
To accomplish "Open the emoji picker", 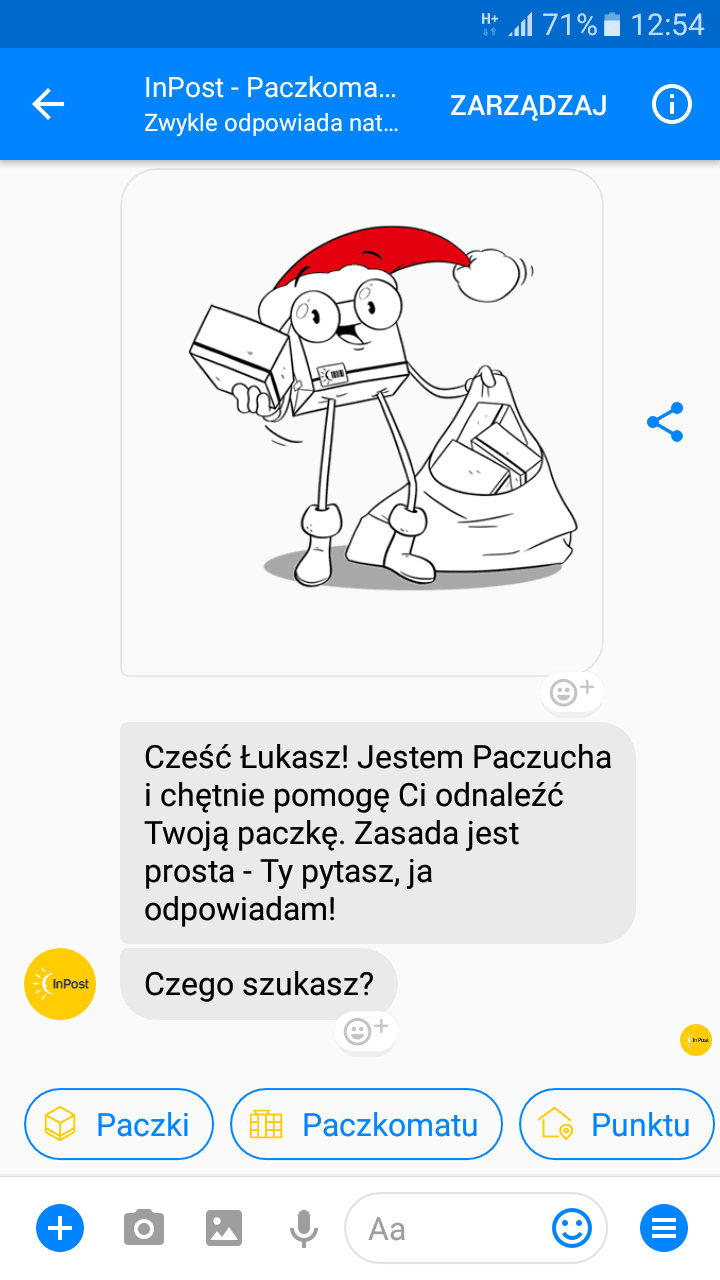I will (x=572, y=1228).
